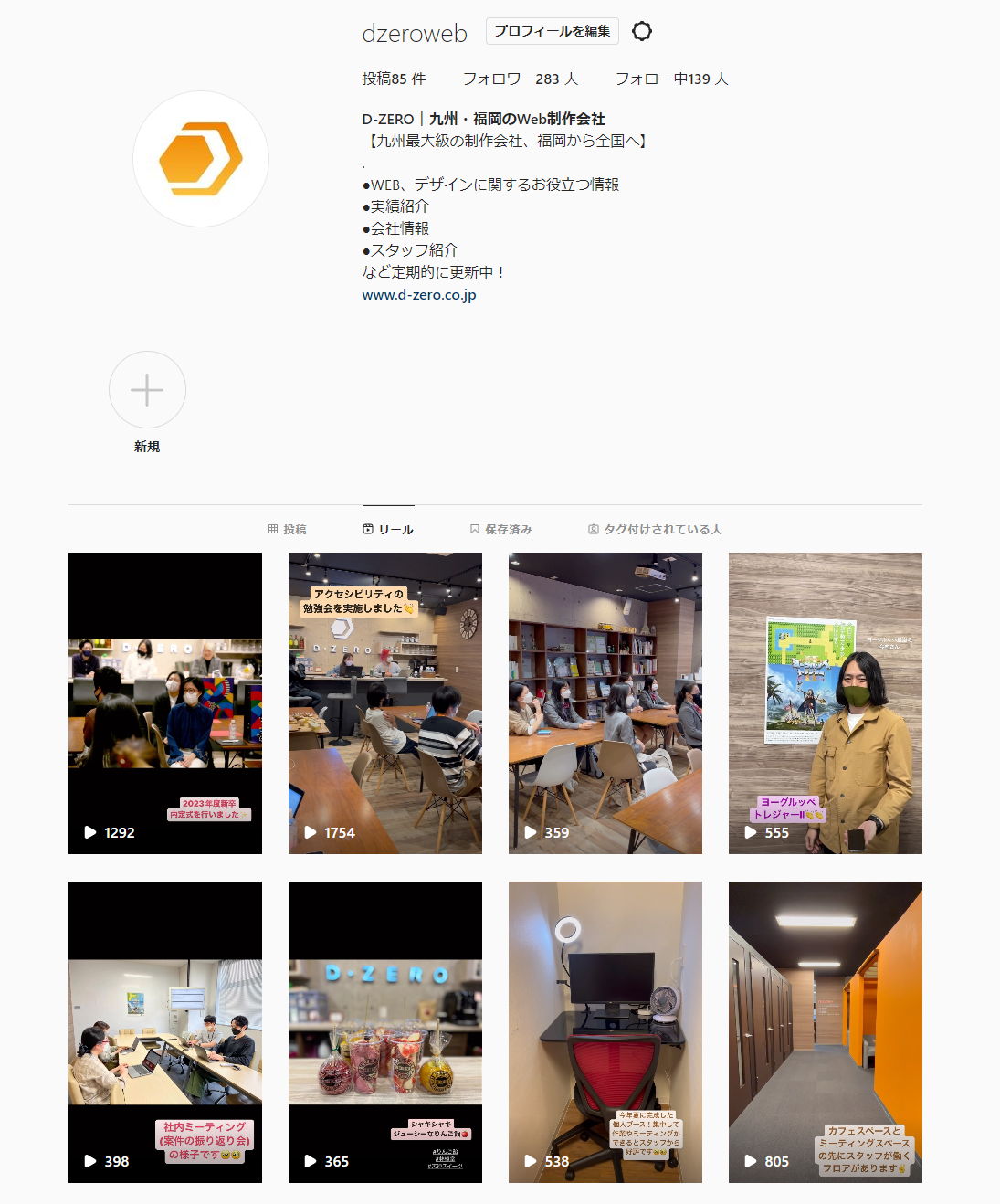Open the ヨーグルッペ トレジャー reel
Screen dimensions: 1000x1204
pos(826,703)
